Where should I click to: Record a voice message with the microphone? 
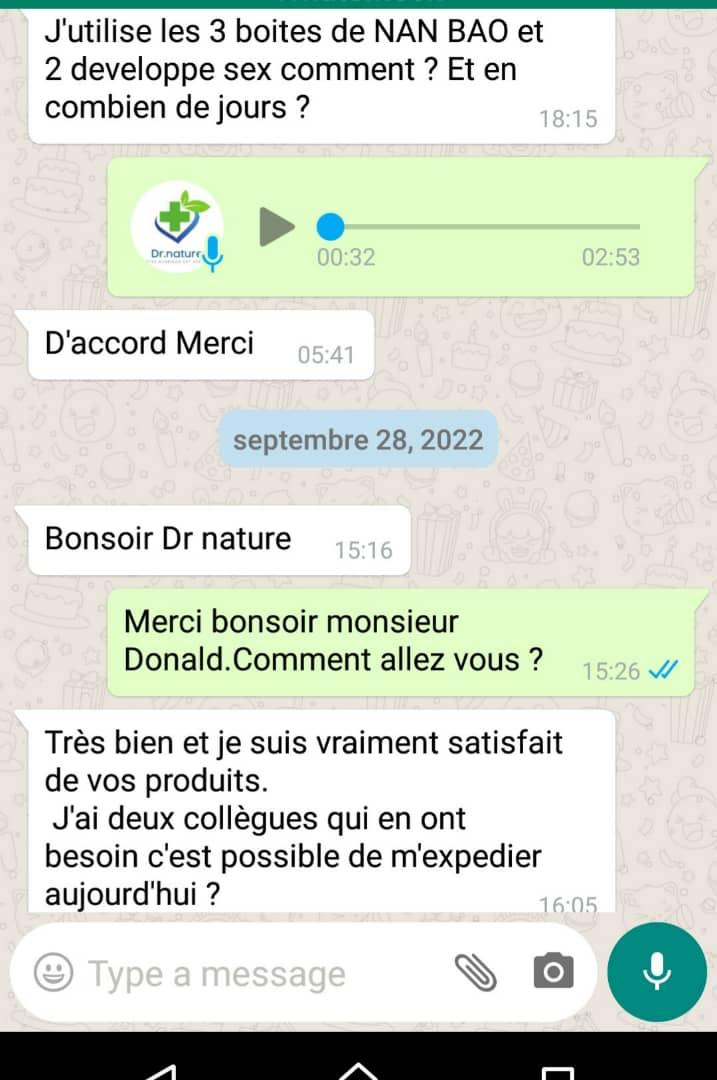656,970
